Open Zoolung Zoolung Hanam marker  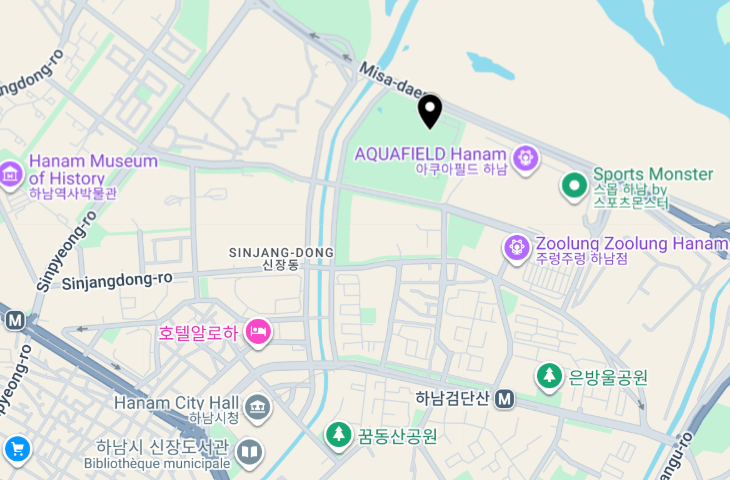pyautogui.click(x=517, y=246)
